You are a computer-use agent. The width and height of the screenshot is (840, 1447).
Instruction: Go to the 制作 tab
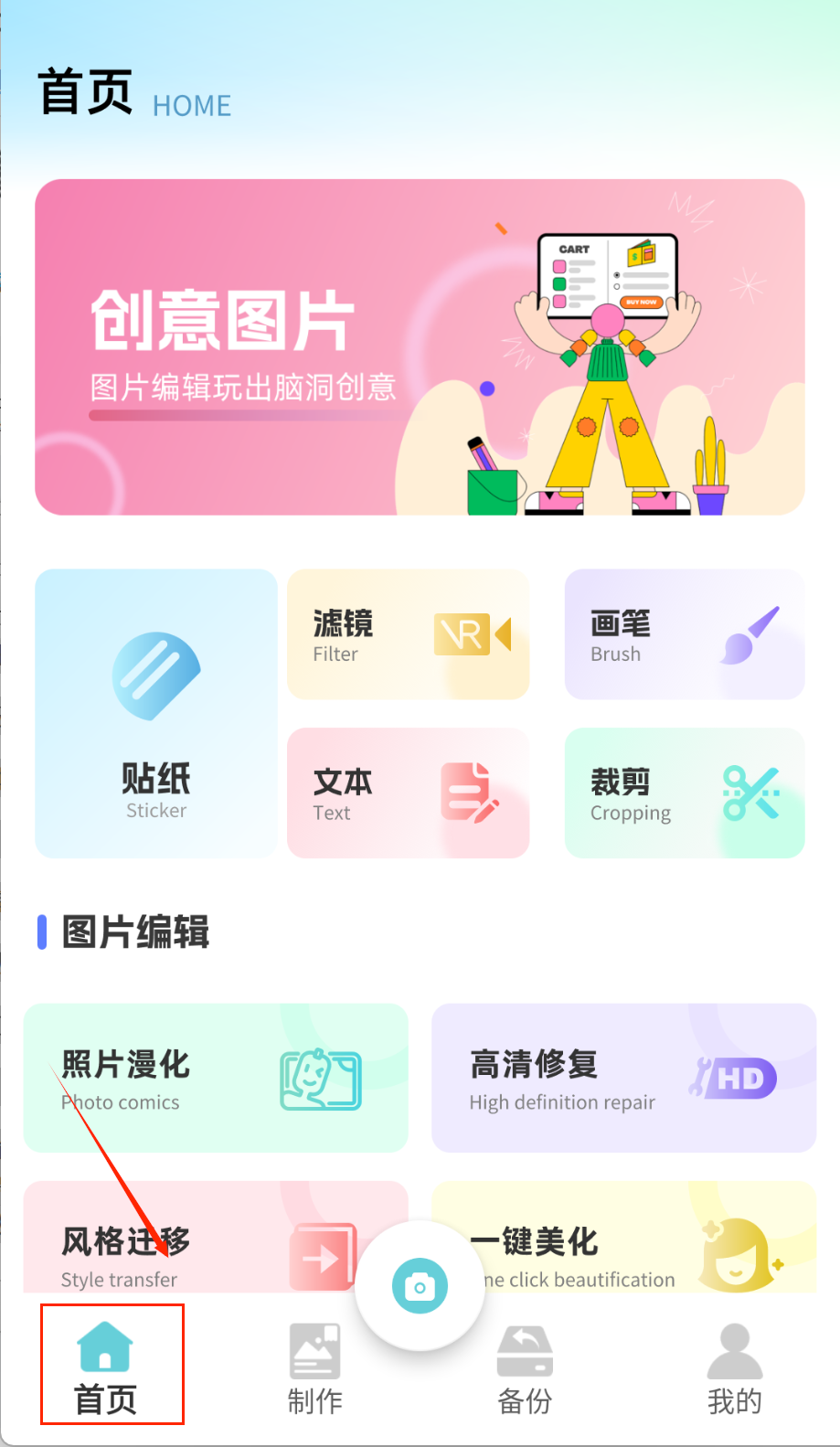click(x=315, y=1367)
